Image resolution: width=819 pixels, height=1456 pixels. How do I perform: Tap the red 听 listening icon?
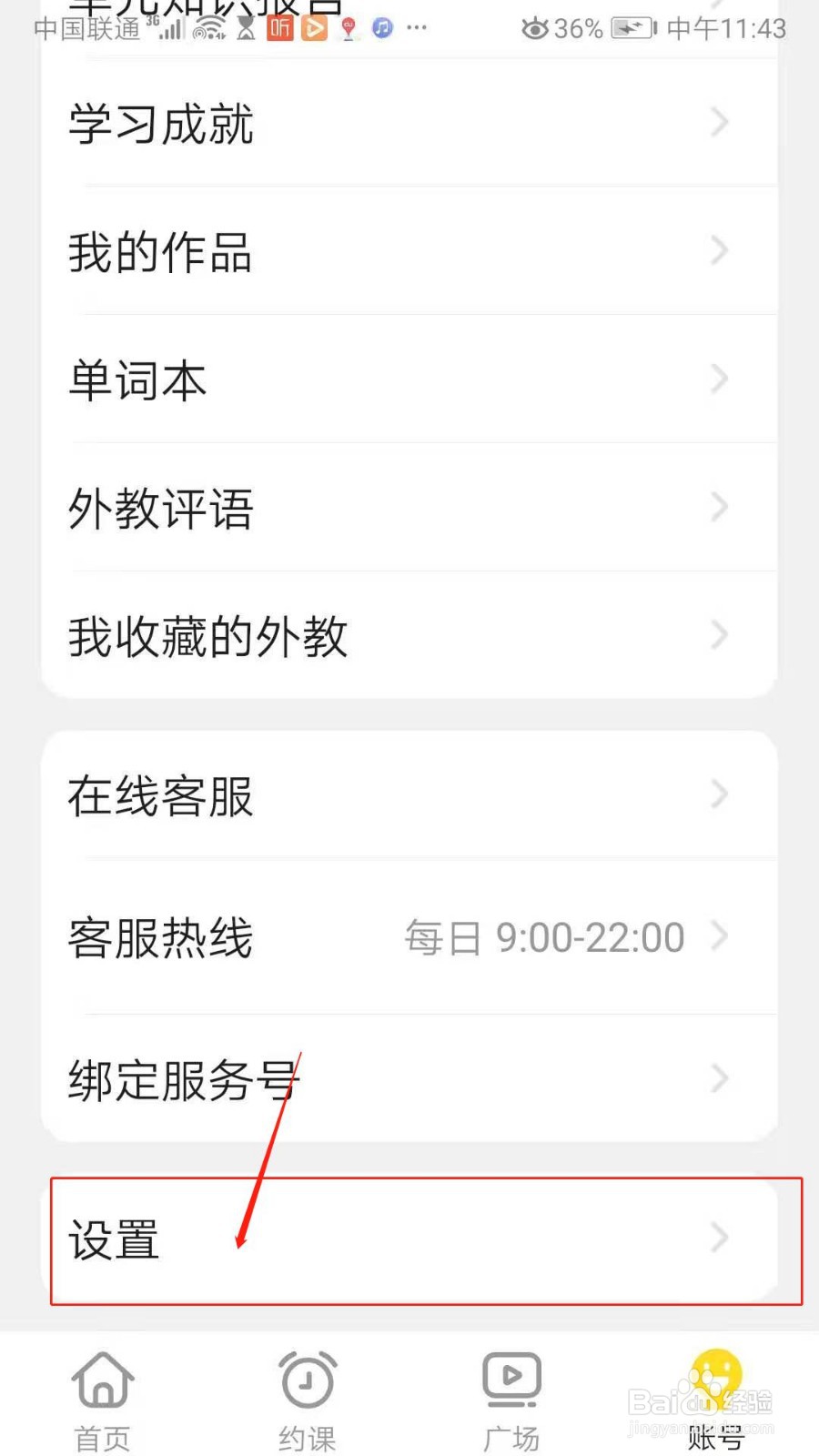pyautogui.click(x=280, y=28)
